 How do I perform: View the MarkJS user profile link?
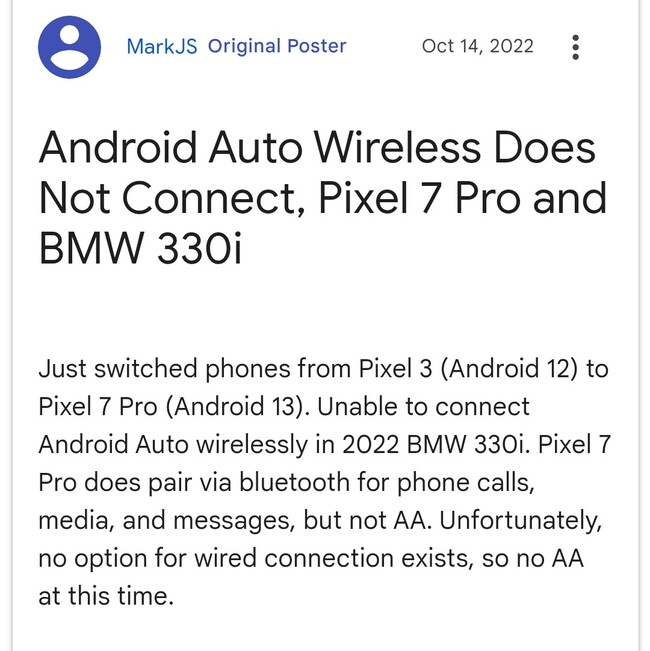pyautogui.click(x=162, y=46)
